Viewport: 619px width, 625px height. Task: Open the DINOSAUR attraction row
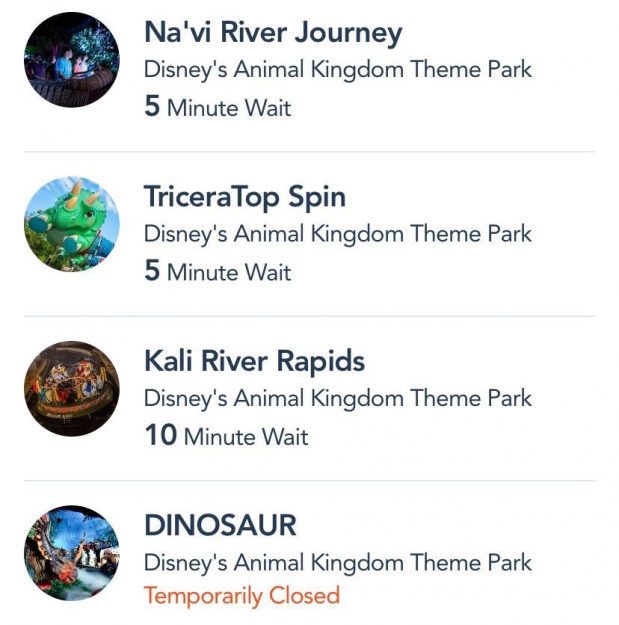click(220, 525)
